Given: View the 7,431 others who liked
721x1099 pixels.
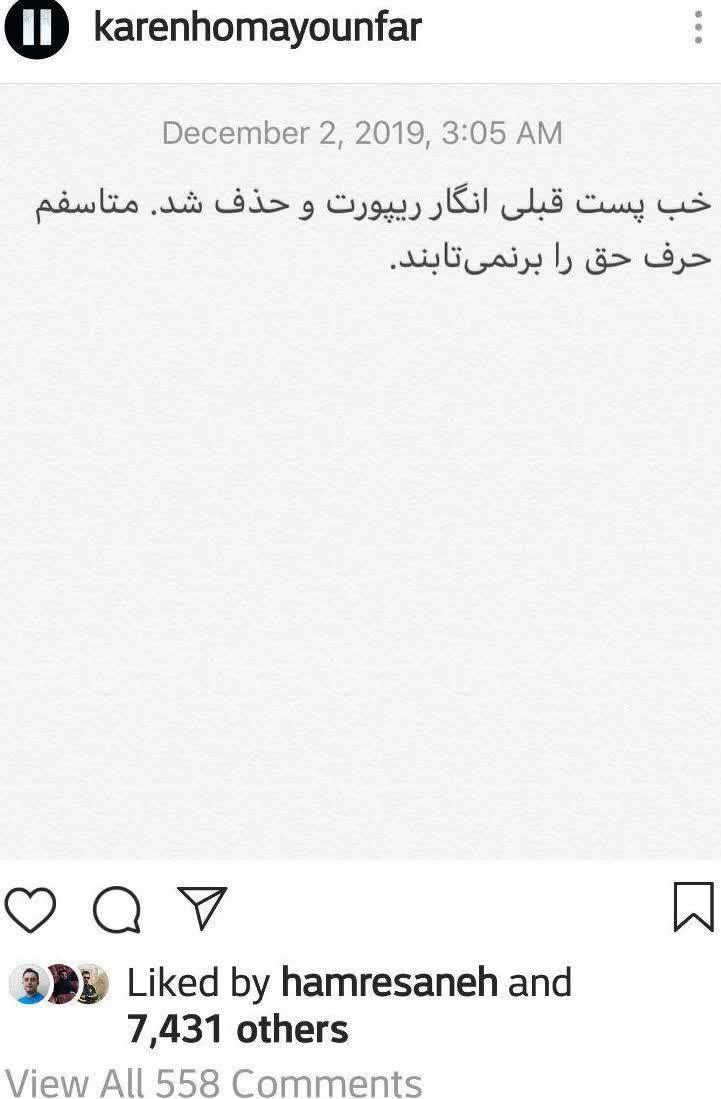Looking at the screenshot, I should [x=237, y=1029].
